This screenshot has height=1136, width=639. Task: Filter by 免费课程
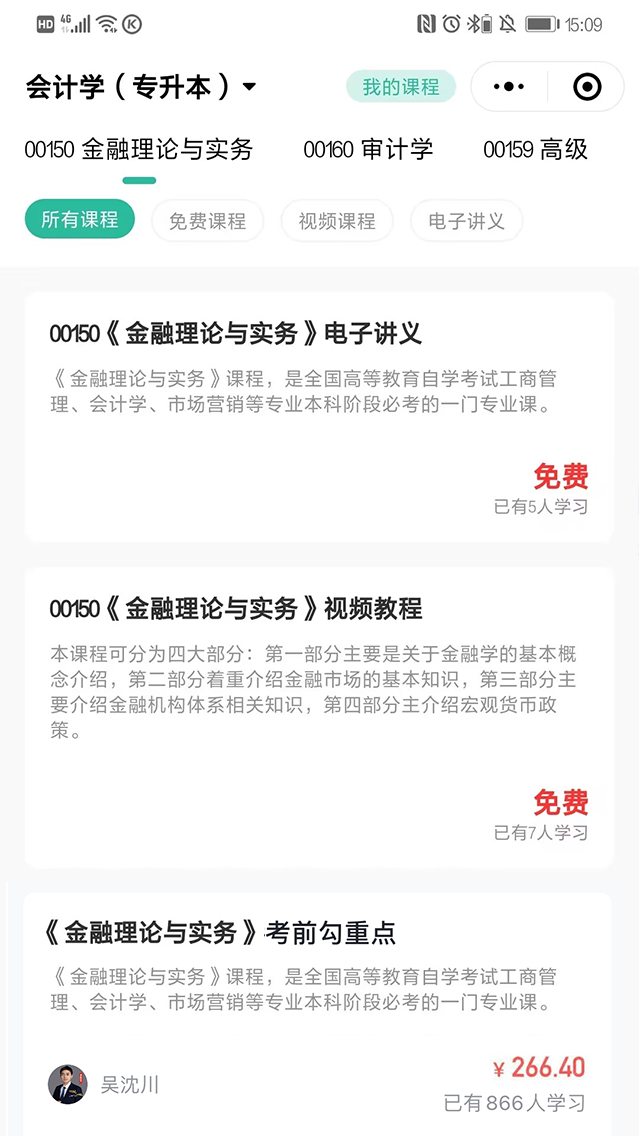coord(207,220)
